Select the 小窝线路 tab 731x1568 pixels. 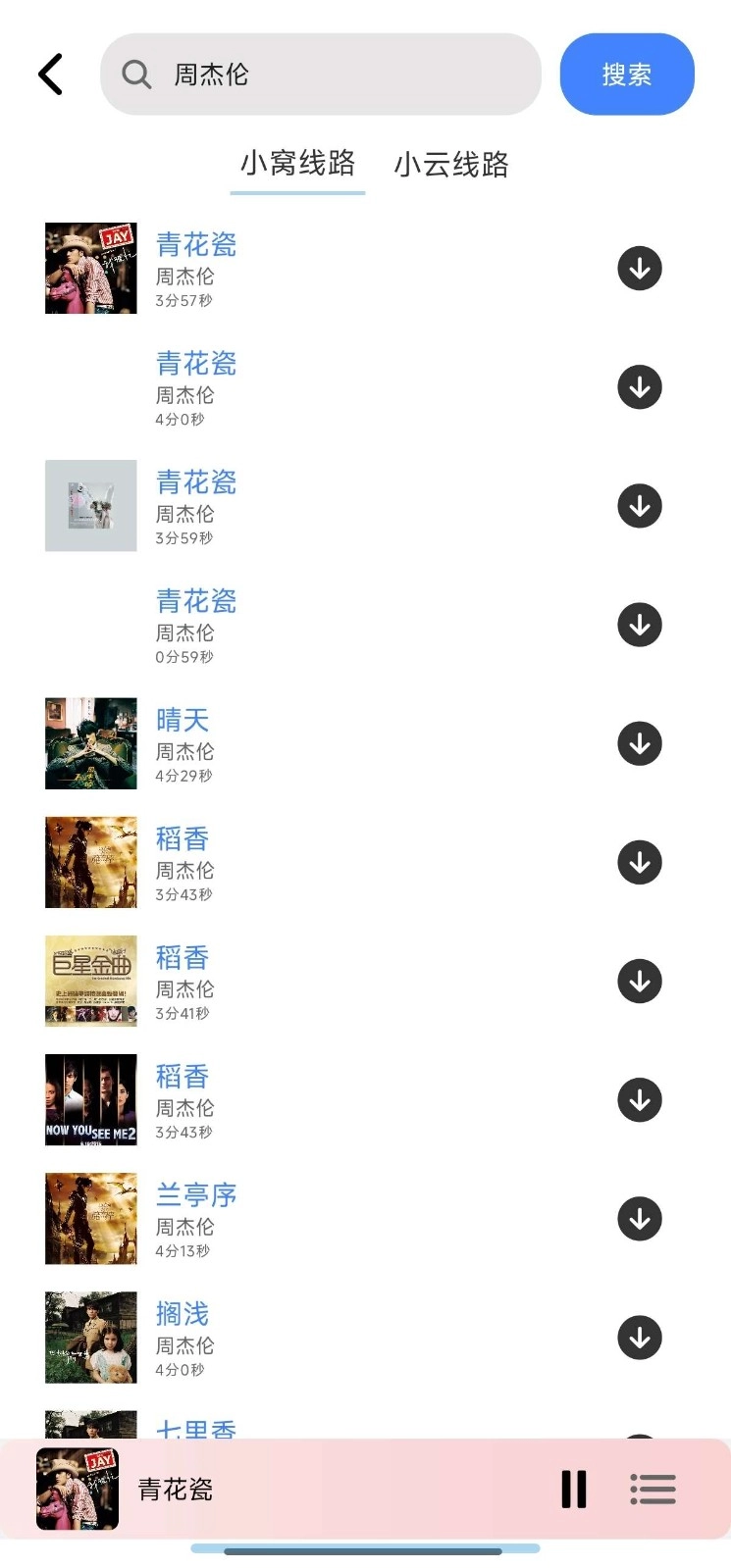[x=297, y=165]
